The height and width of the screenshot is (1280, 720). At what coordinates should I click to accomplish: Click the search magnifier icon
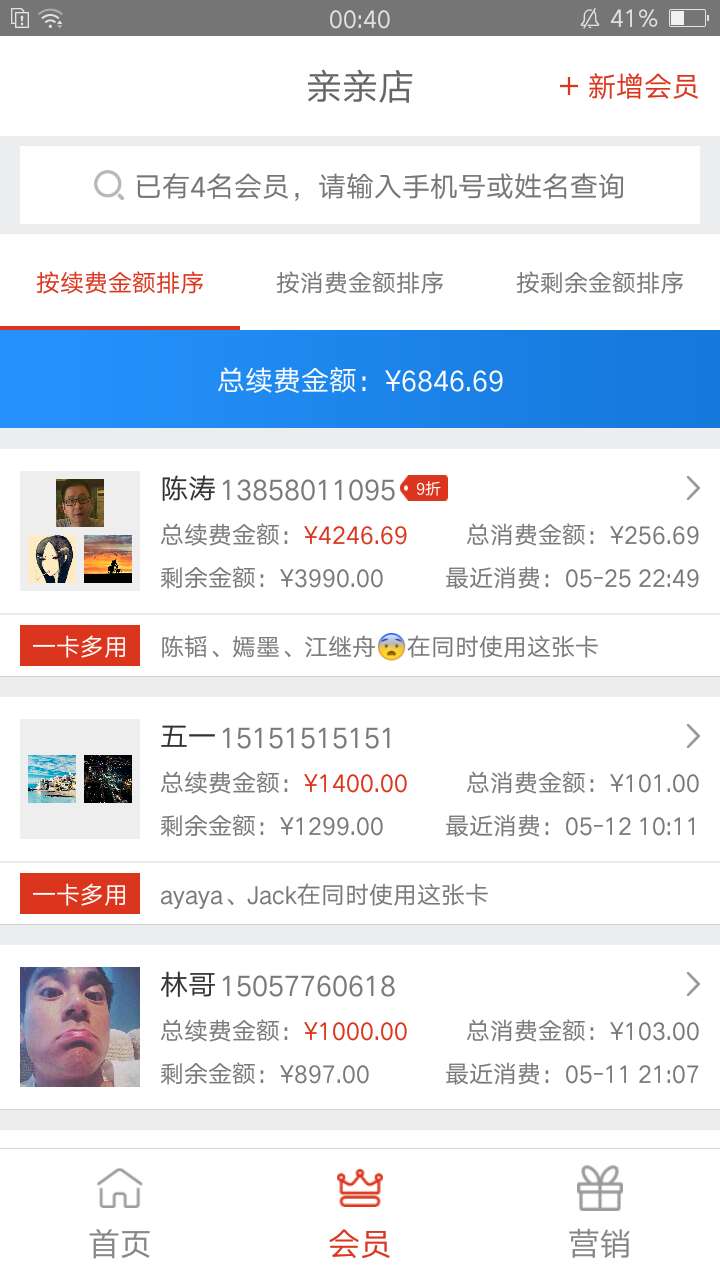point(107,186)
